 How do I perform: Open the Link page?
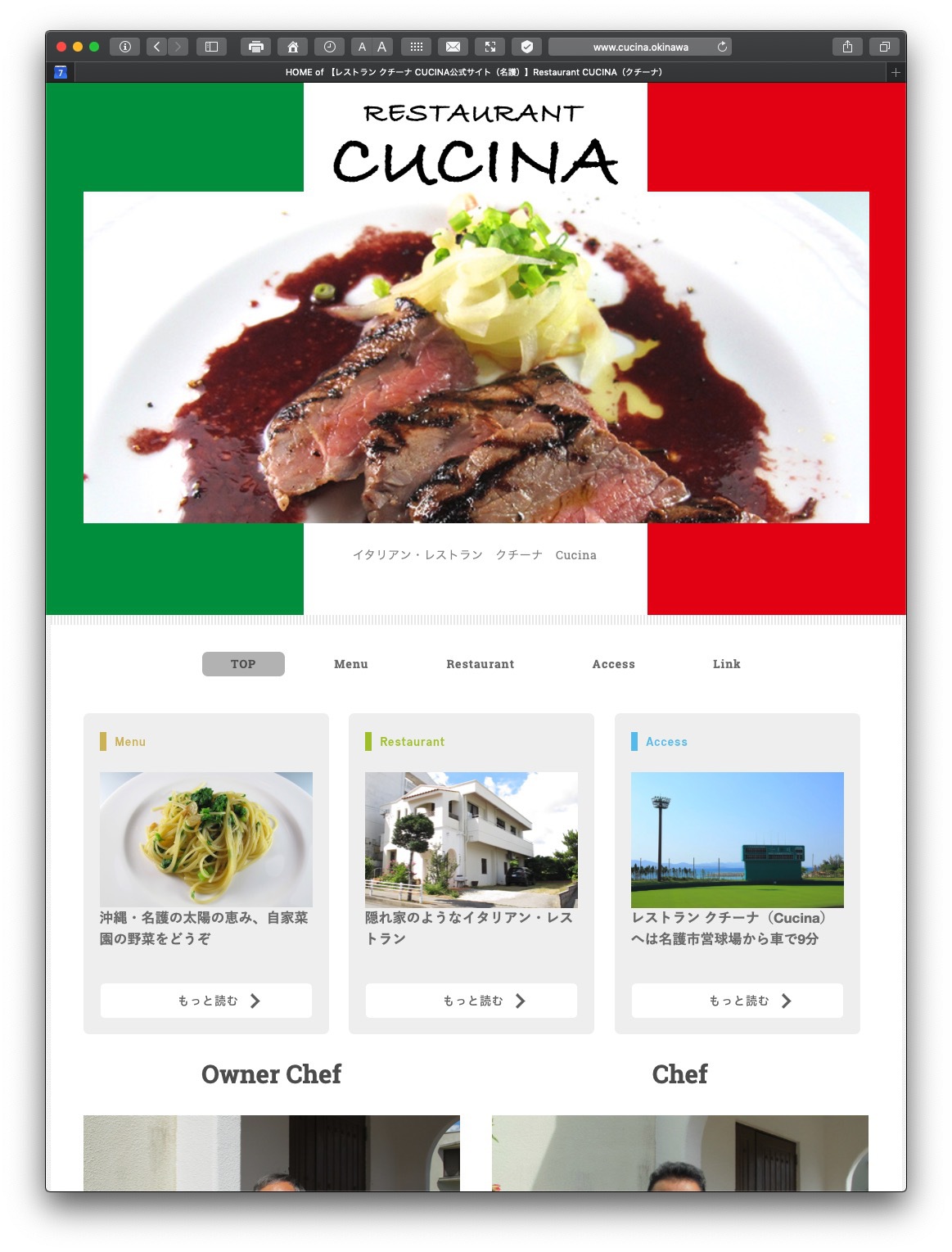pos(726,664)
